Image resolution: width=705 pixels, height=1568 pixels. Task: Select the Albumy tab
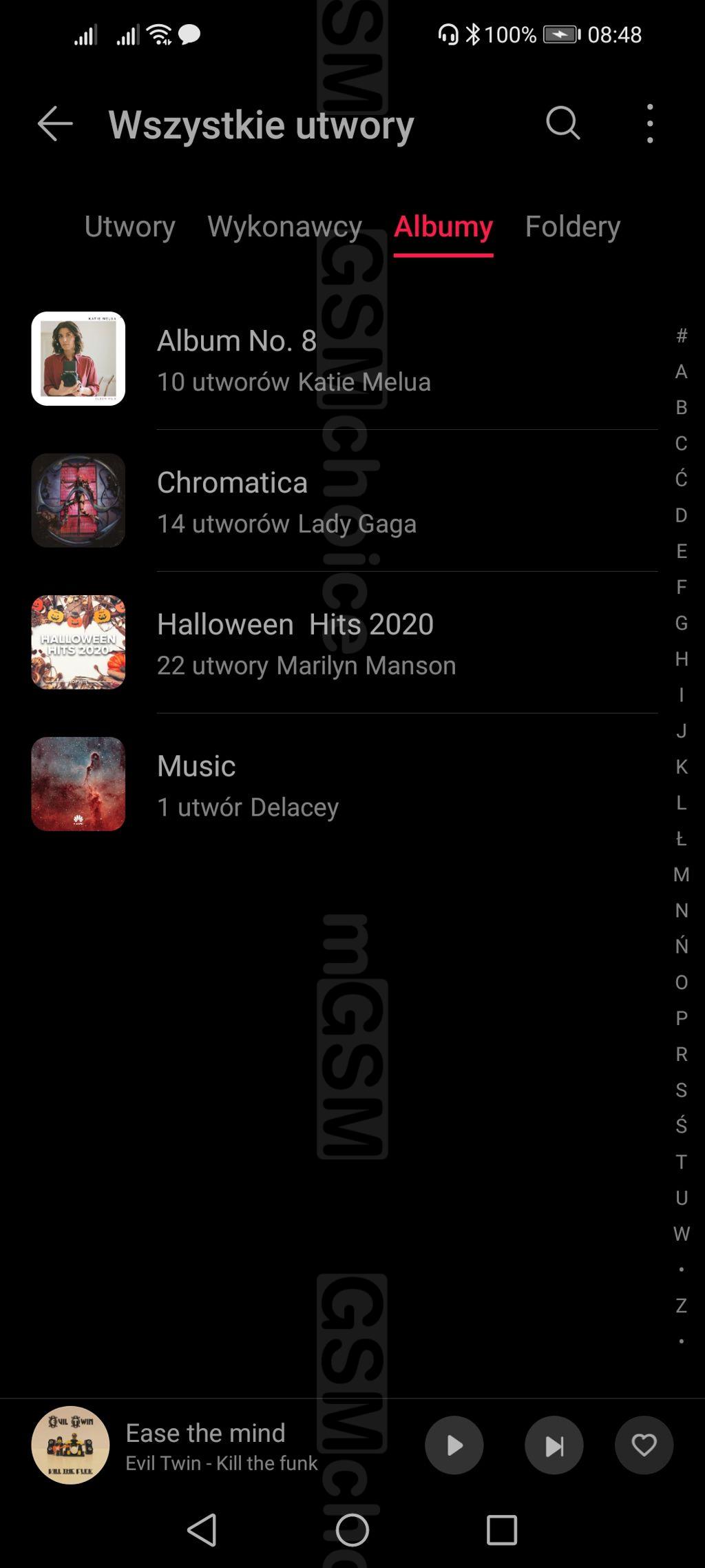pos(443,227)
